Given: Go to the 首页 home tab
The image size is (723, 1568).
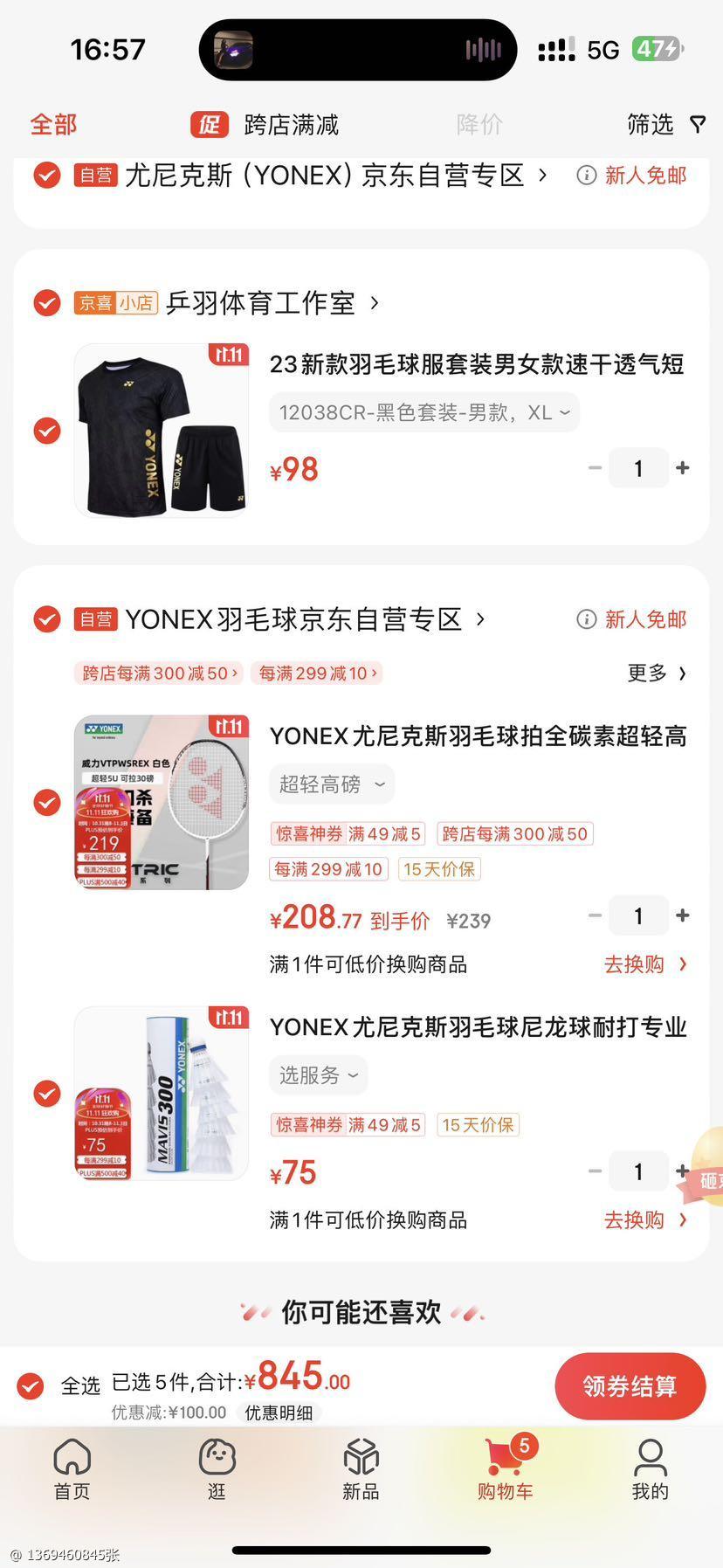Looking at the screenshot, I should tap(72, 1469).
